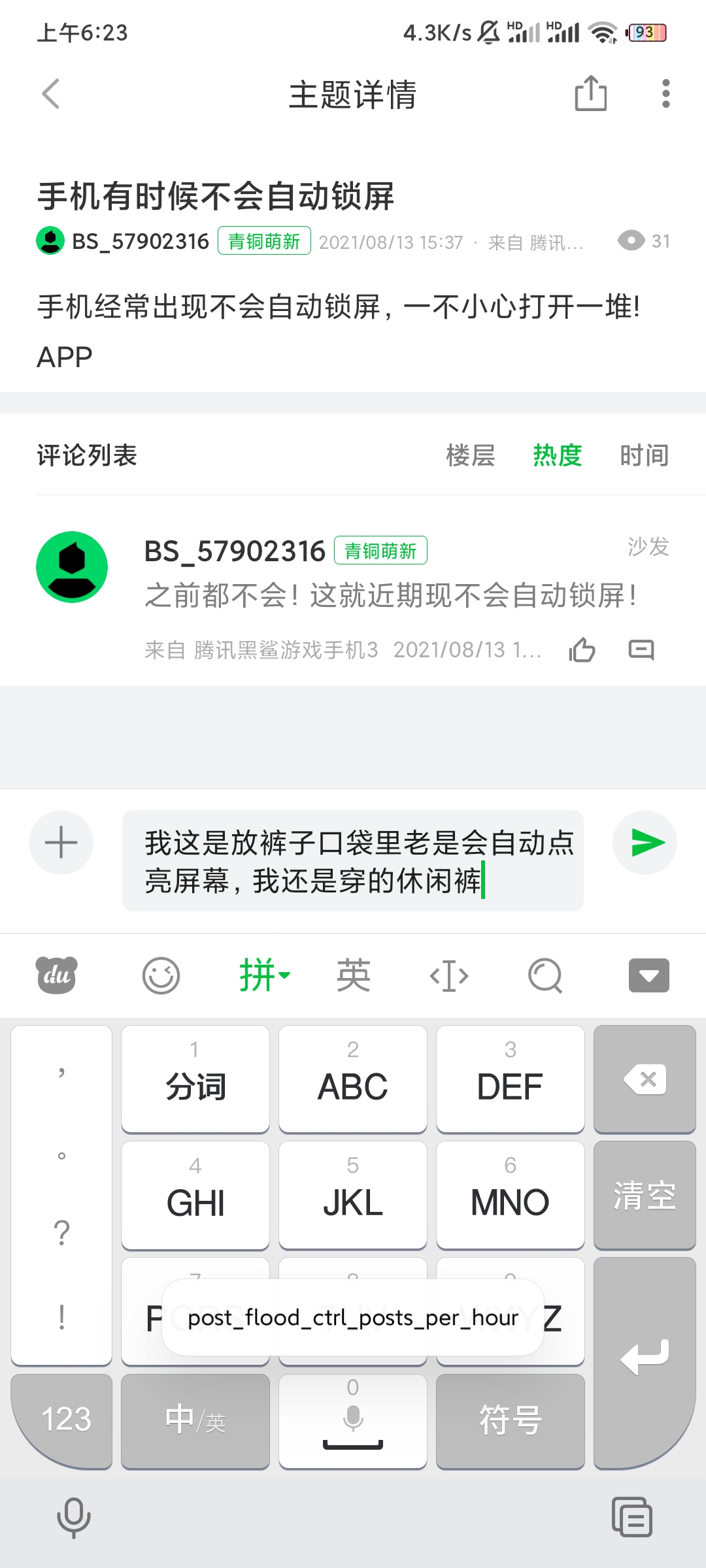Hide the keyboard with the down arrow
This screenshot has width=706, height=1568.
pyautogui.click(x=648, y=976)
